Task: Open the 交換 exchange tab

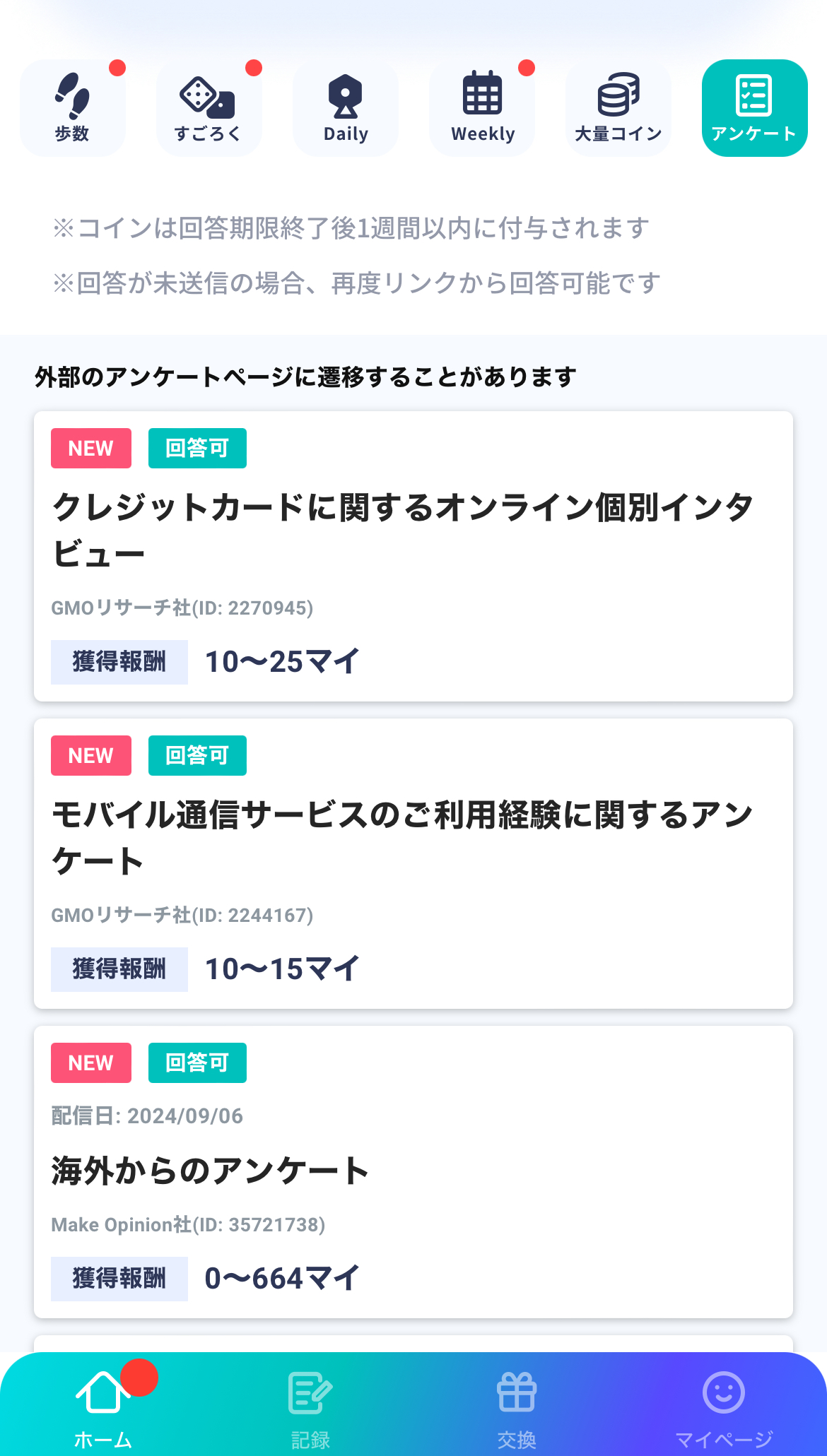Action: (517, 1407)
